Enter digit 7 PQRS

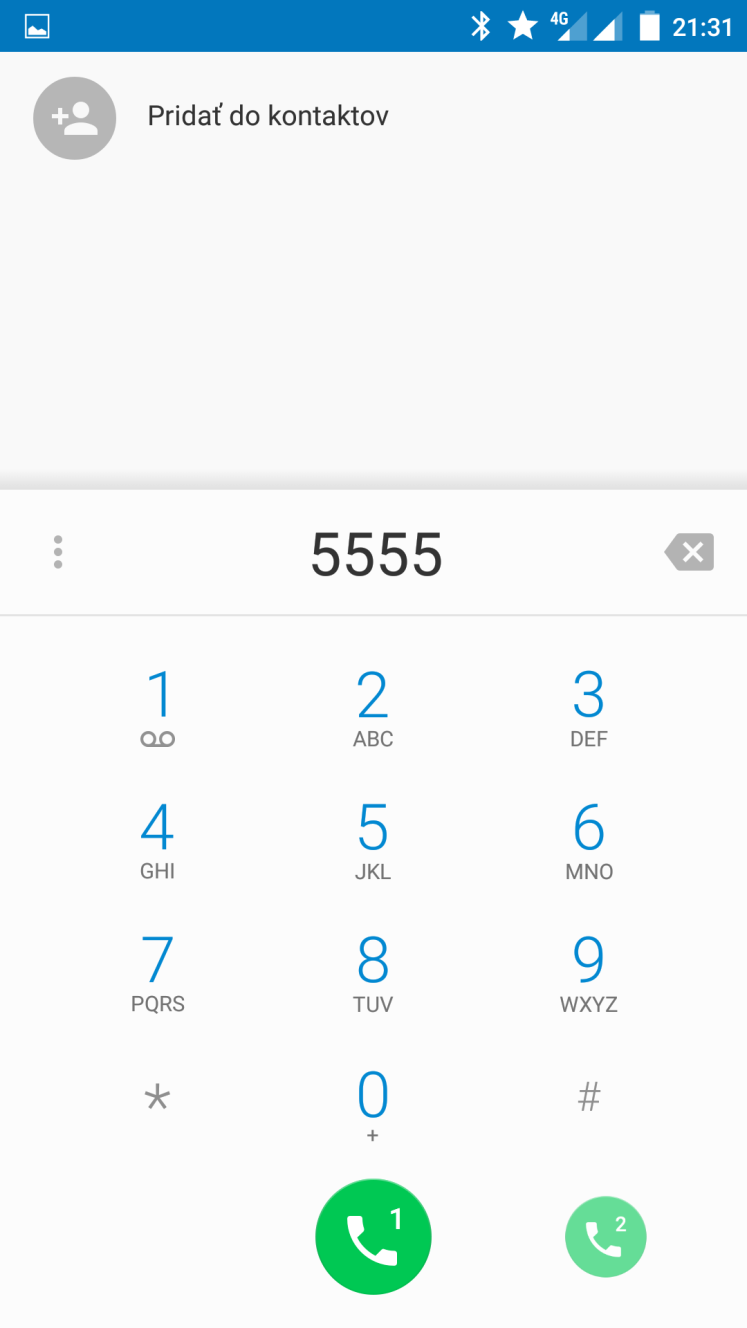(158, 973)
